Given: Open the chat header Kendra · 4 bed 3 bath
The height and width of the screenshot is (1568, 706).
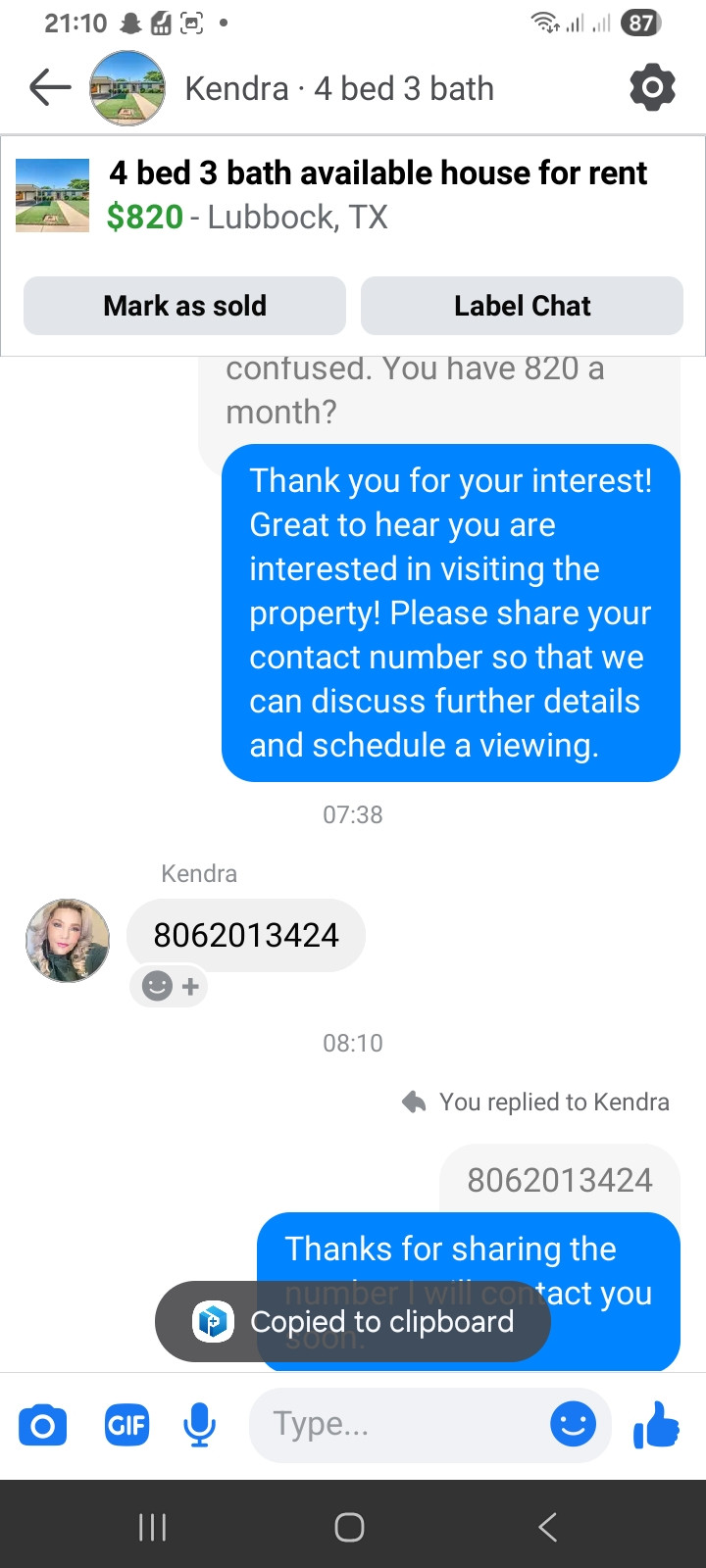Looking at the screenshot, I should (338, 89).
